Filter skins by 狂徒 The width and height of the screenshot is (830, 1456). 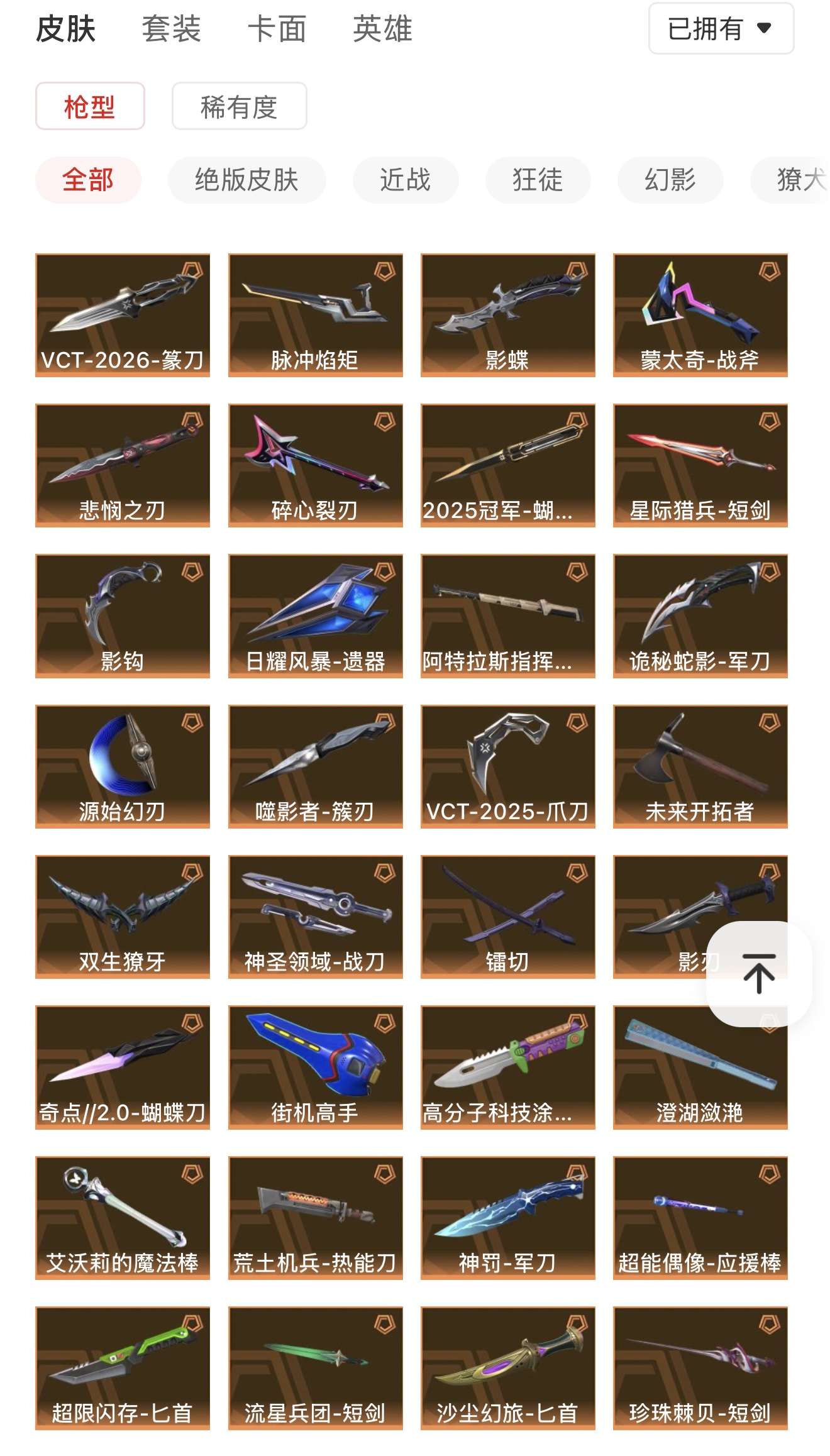[x=538, y=180]
